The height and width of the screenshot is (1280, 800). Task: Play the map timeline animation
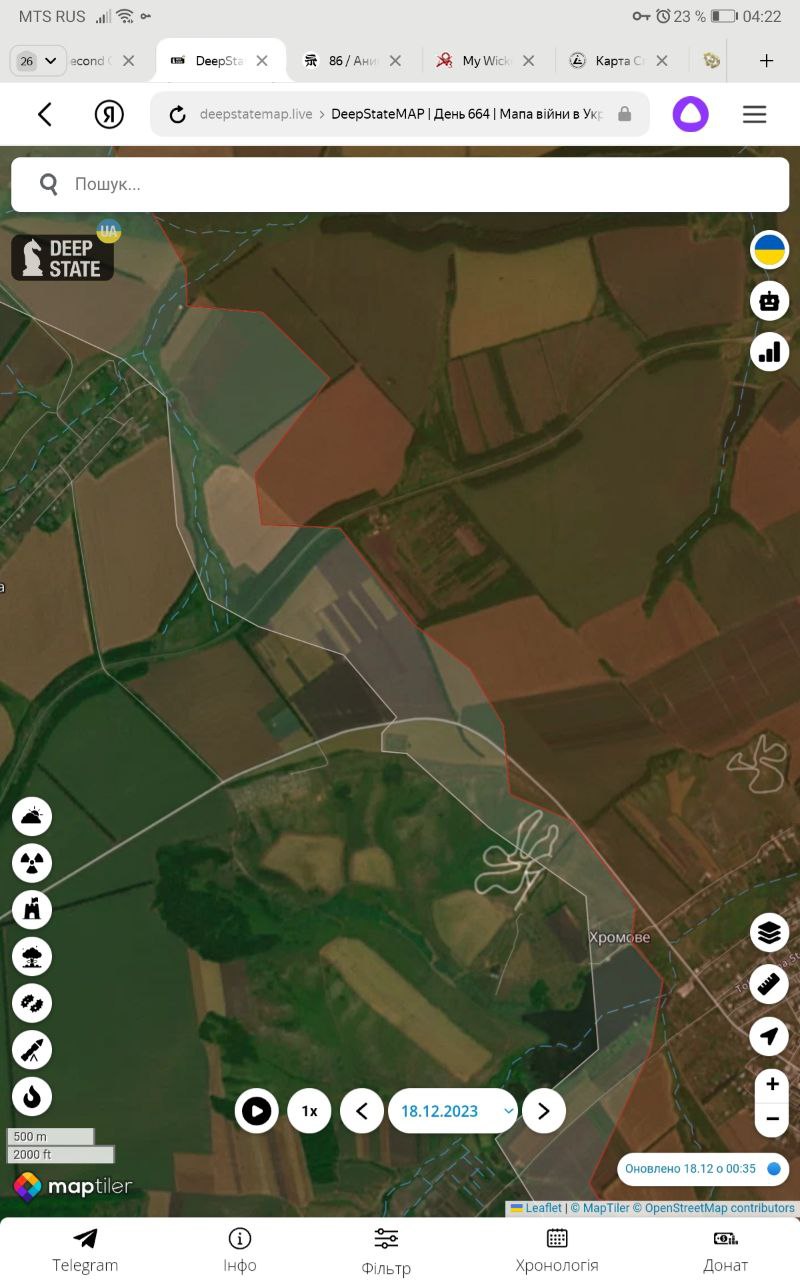click(257, 1111)
